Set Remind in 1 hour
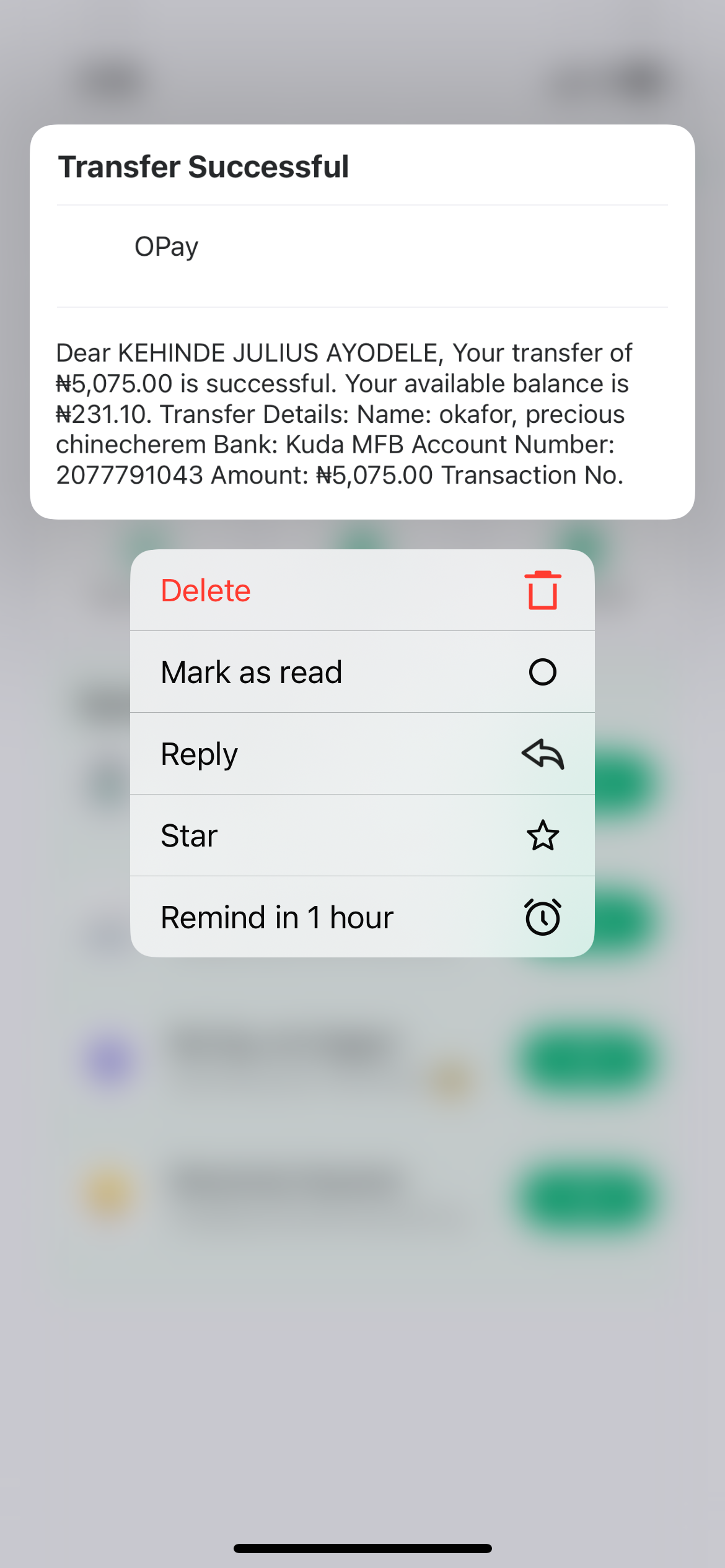The image size is (725, 1568). (362, 917)
